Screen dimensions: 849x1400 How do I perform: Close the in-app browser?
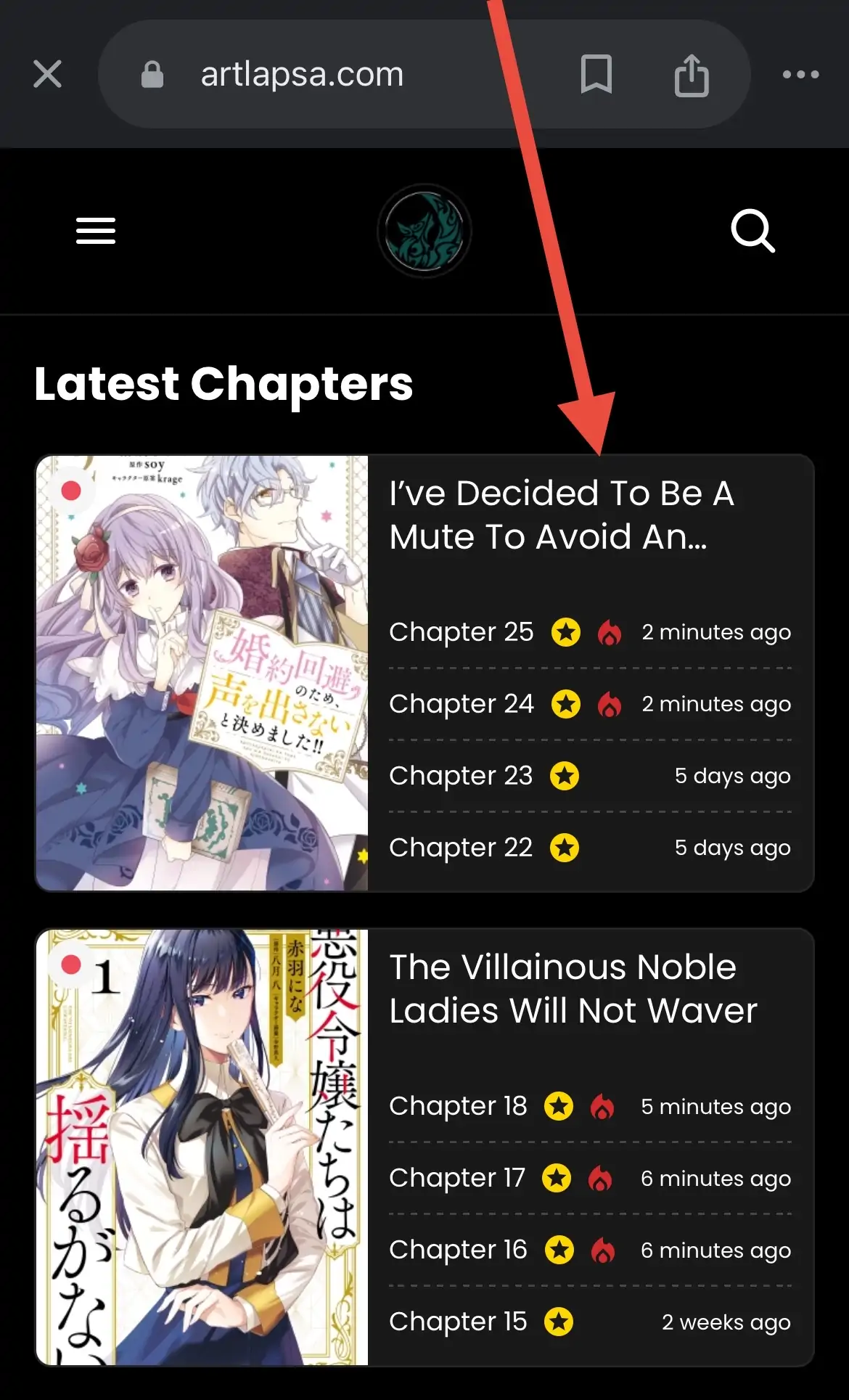48,74
